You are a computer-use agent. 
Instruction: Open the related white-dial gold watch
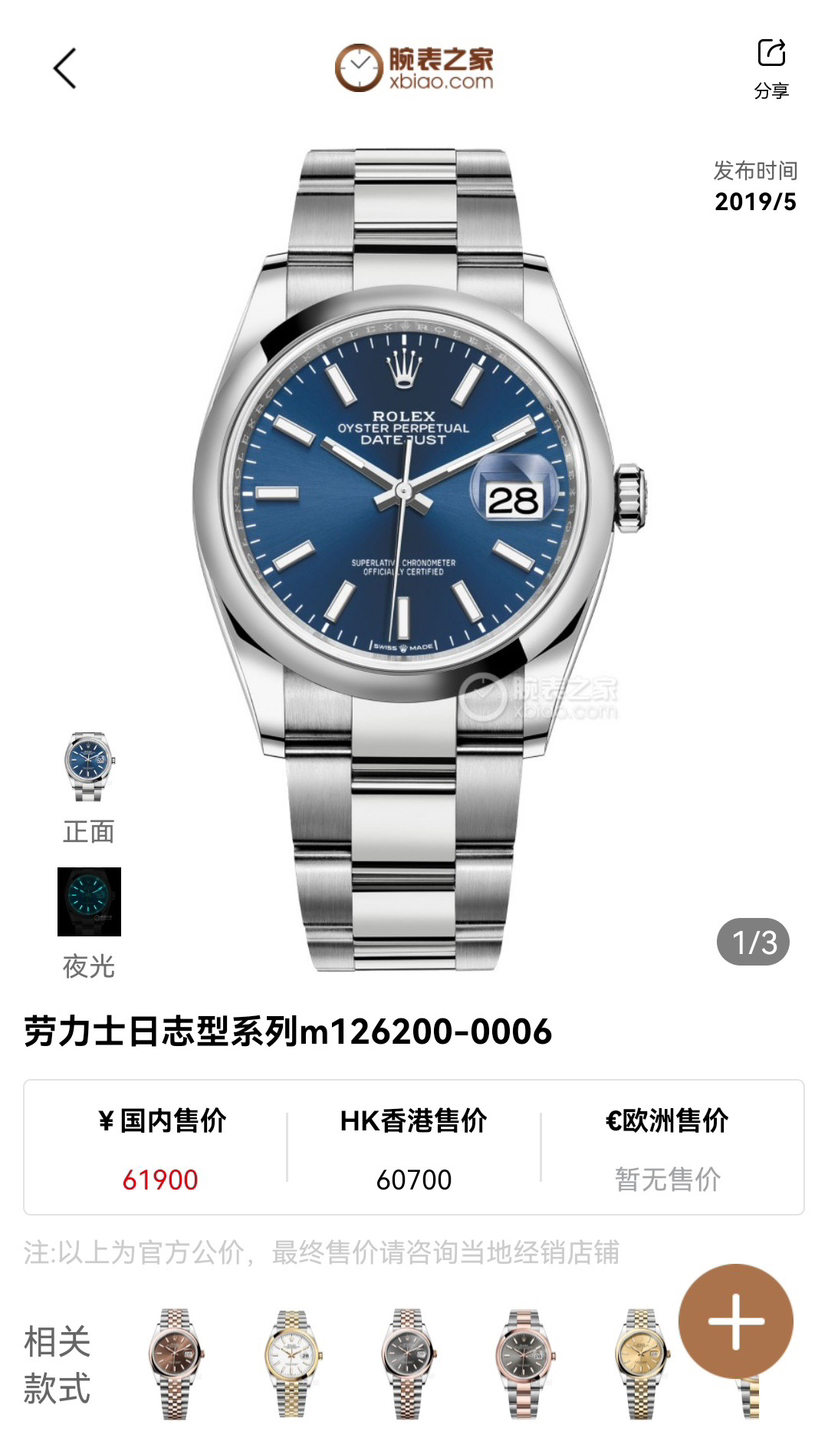pos(292,1363)
